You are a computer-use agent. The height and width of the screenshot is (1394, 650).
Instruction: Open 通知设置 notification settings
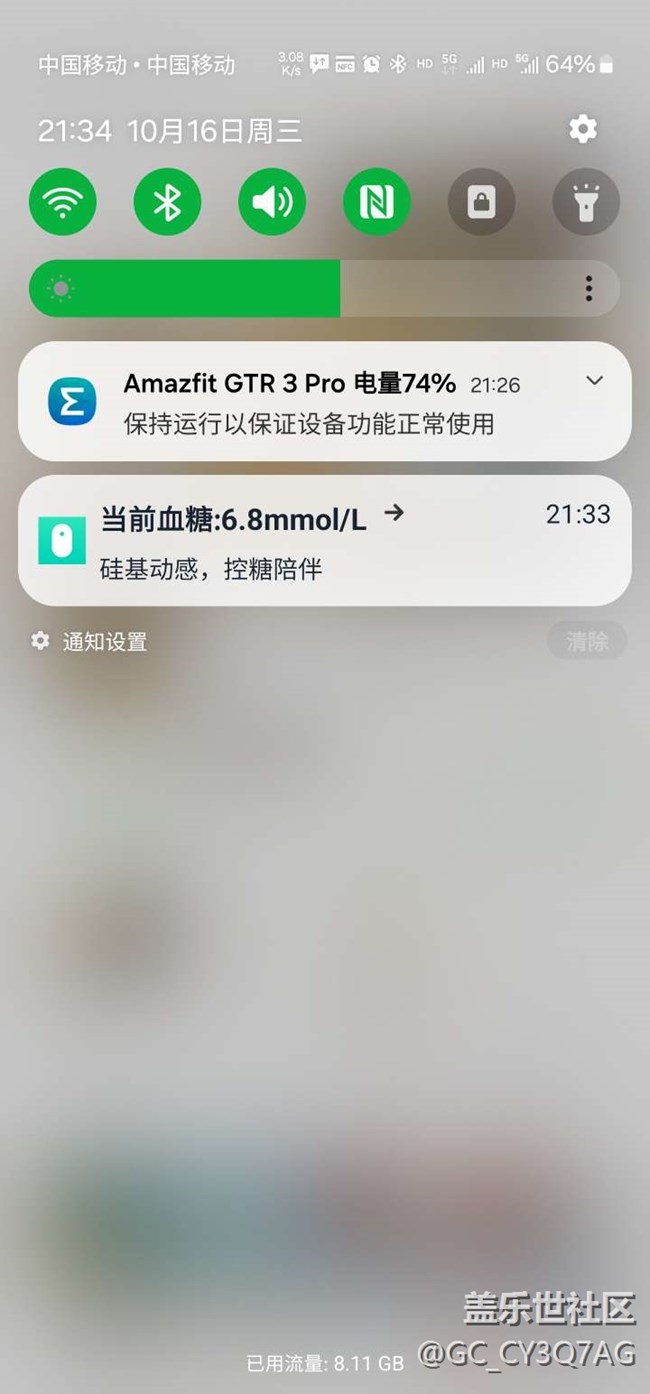click(x=90, y=642)
